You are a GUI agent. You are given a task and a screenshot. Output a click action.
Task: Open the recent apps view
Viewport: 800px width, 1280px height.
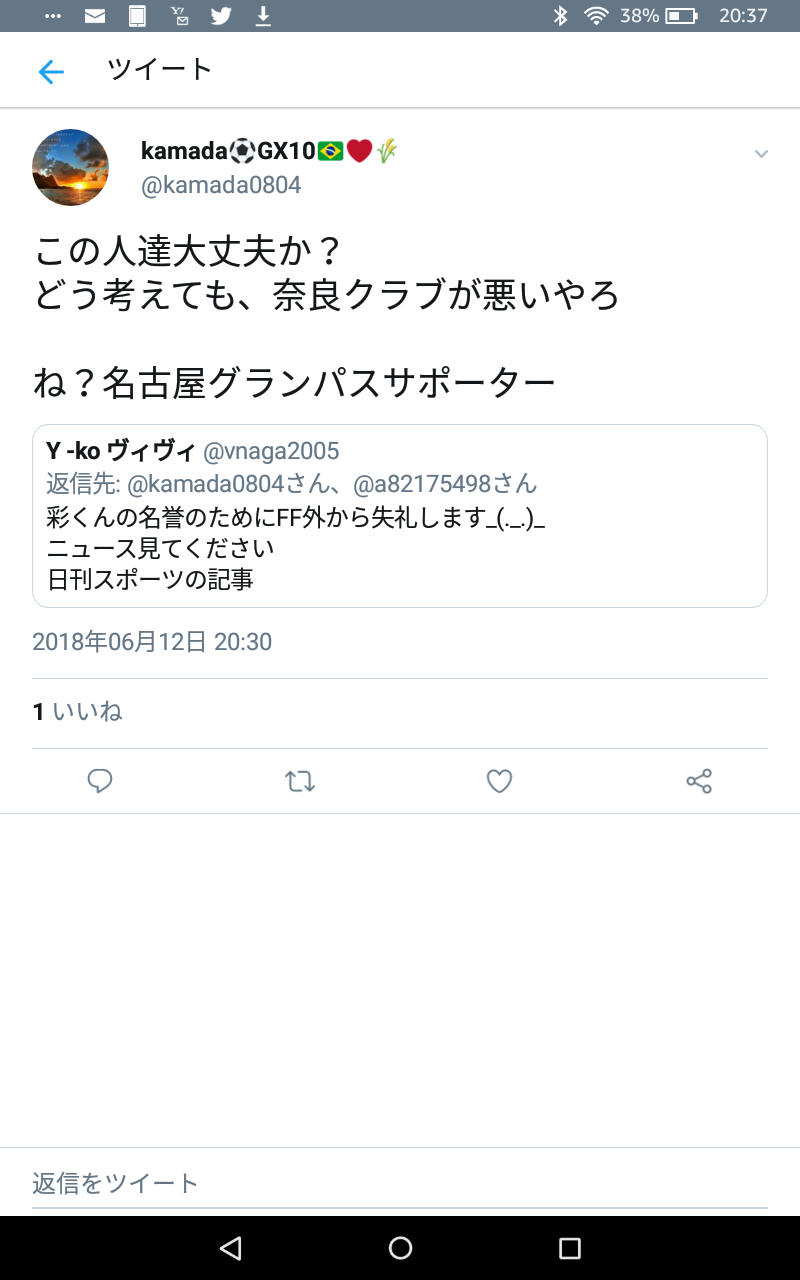(x=569, y=1247)
